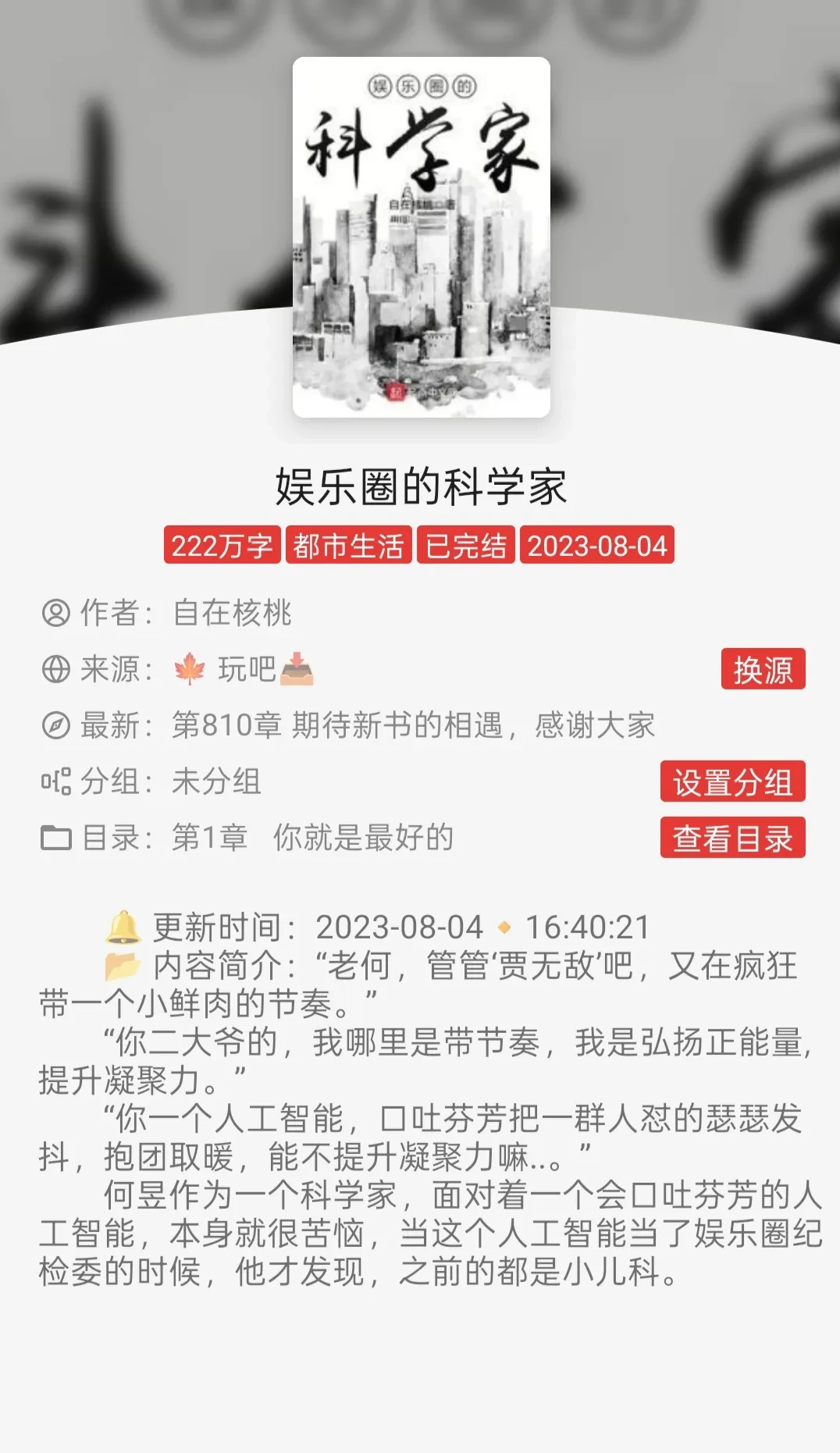Screen dimensions: 840x1453
Task: Open 设置分组 to set the group
Action: (x=732, y=782)
